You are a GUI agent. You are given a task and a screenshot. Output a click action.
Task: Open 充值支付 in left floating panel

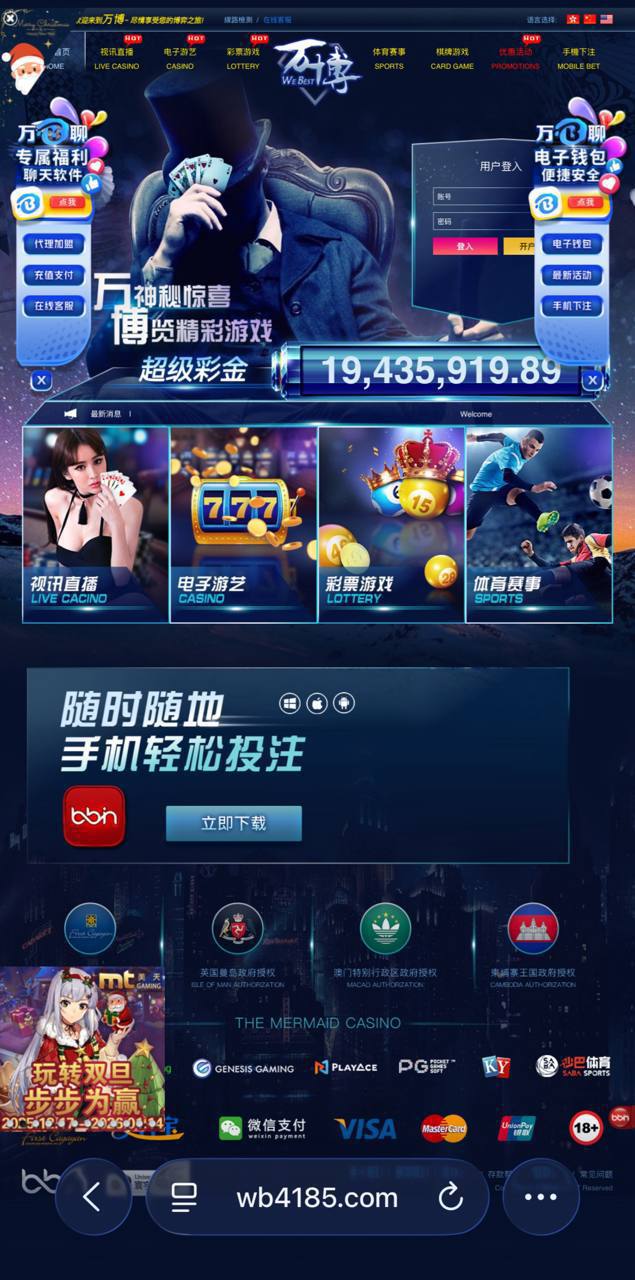(x=54, y=275)
